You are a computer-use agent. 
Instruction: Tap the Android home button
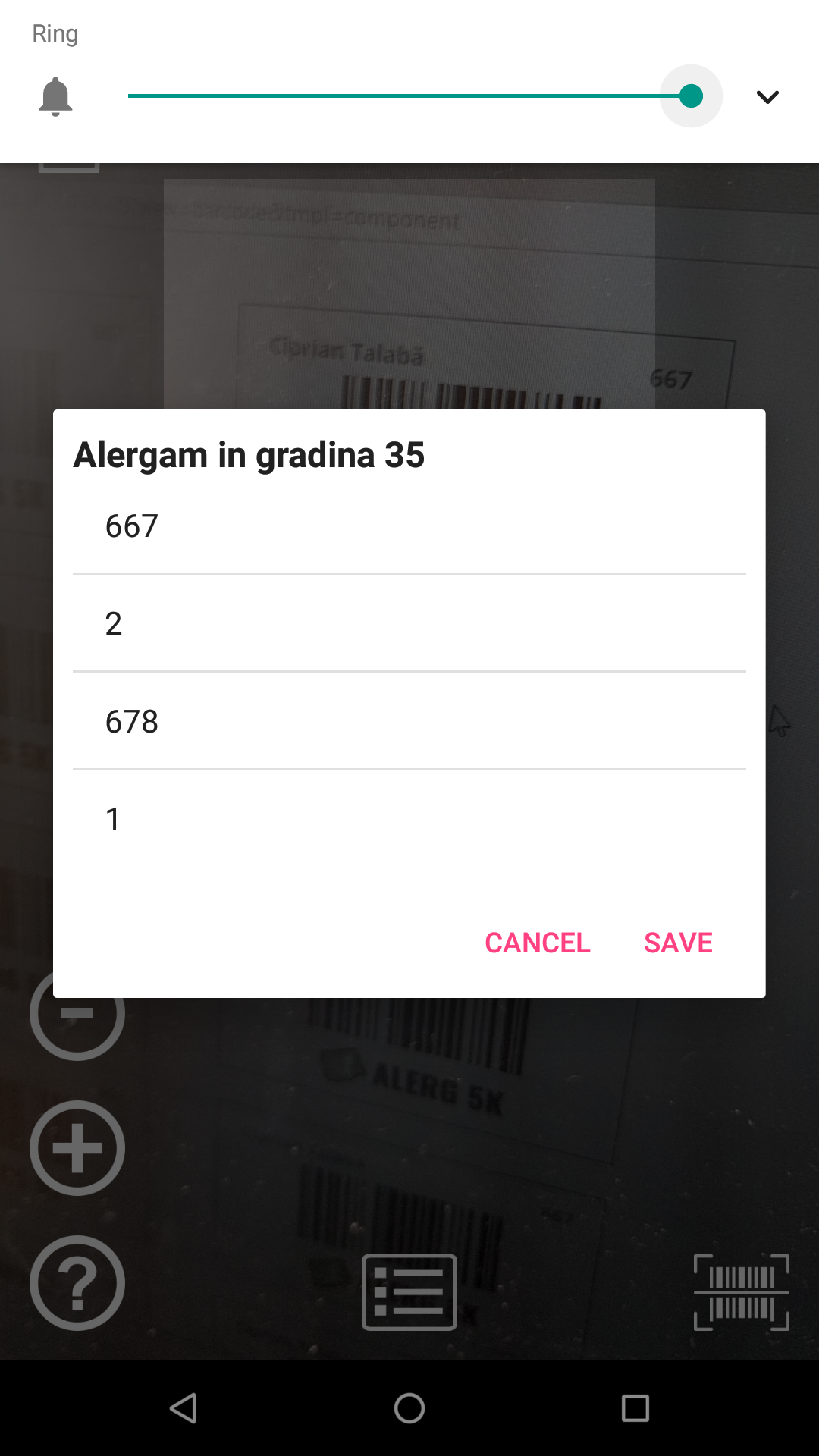click(409, 1408)
